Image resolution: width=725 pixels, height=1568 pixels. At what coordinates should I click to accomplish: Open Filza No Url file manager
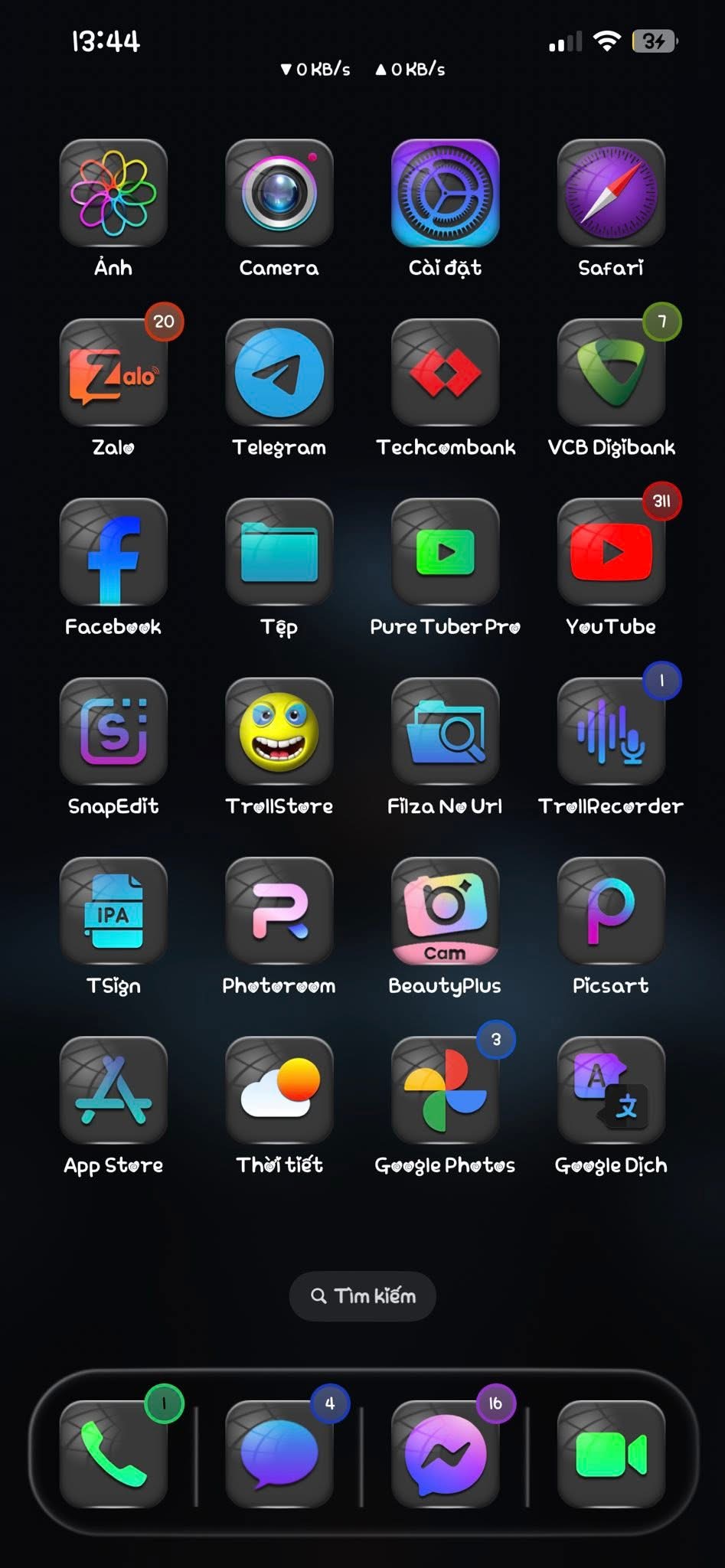[445, 732]
